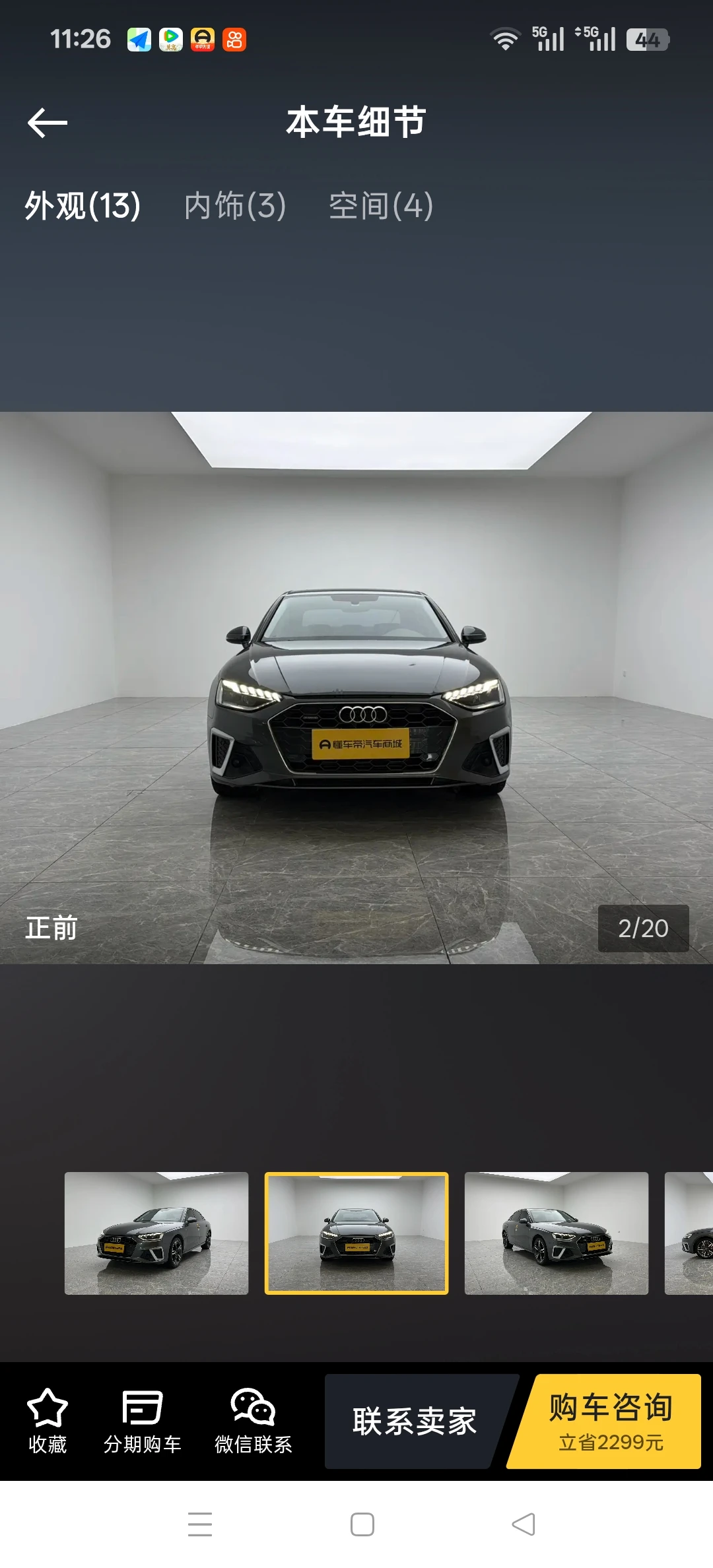713x1568 pixels.
Task: Open 分期购车 installment purchase
Action: coord(143,1421)
